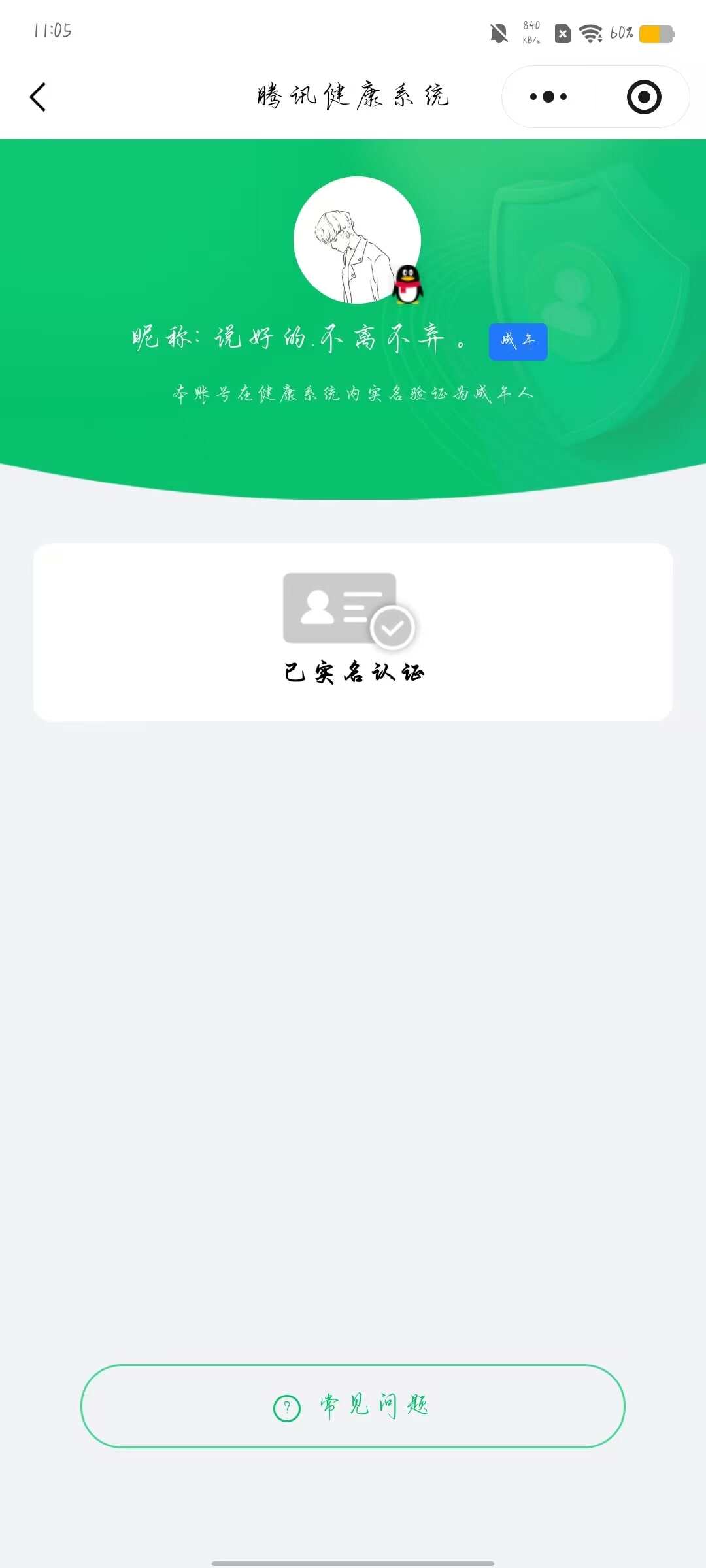Tap the adult verification notice text
706x1568 pixels.
353,393
